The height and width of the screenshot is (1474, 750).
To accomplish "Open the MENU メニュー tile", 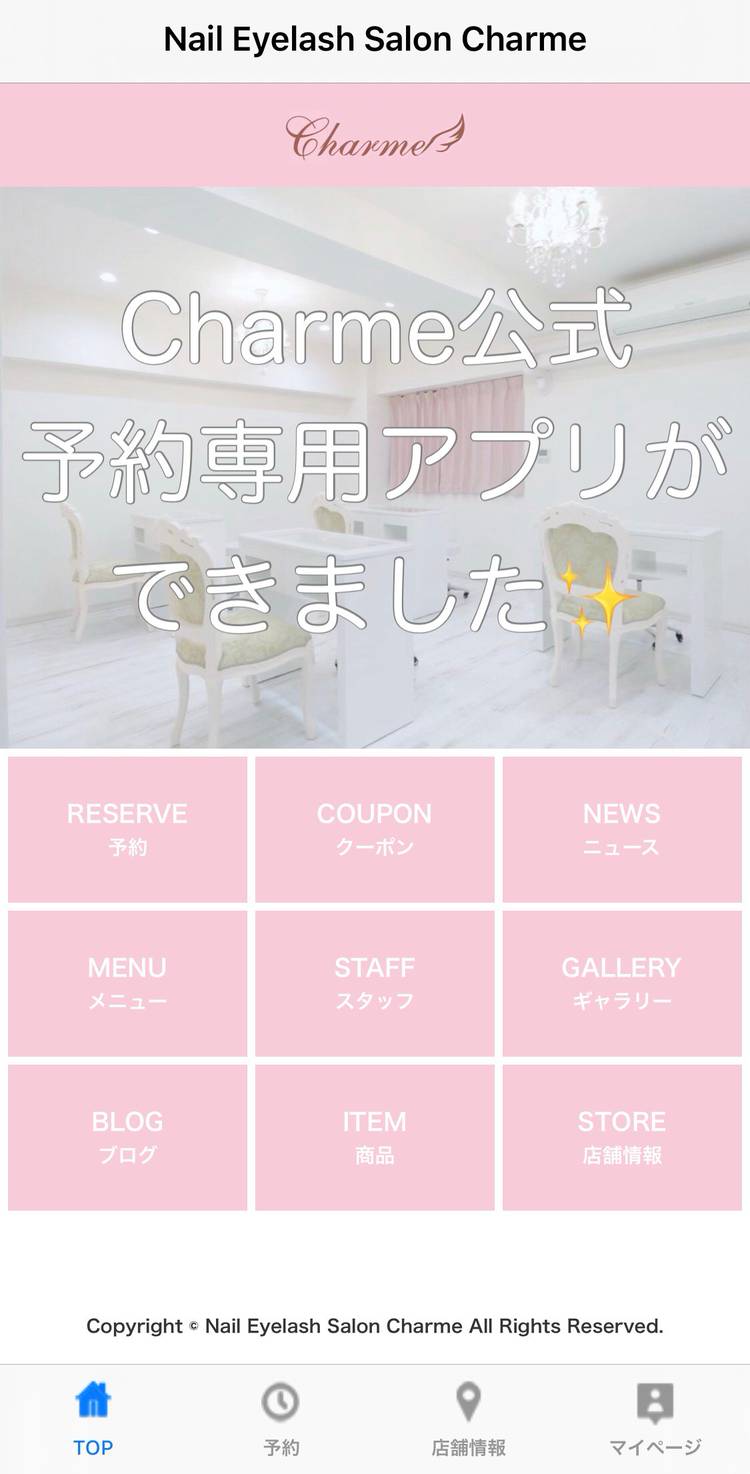I will 127,983.
